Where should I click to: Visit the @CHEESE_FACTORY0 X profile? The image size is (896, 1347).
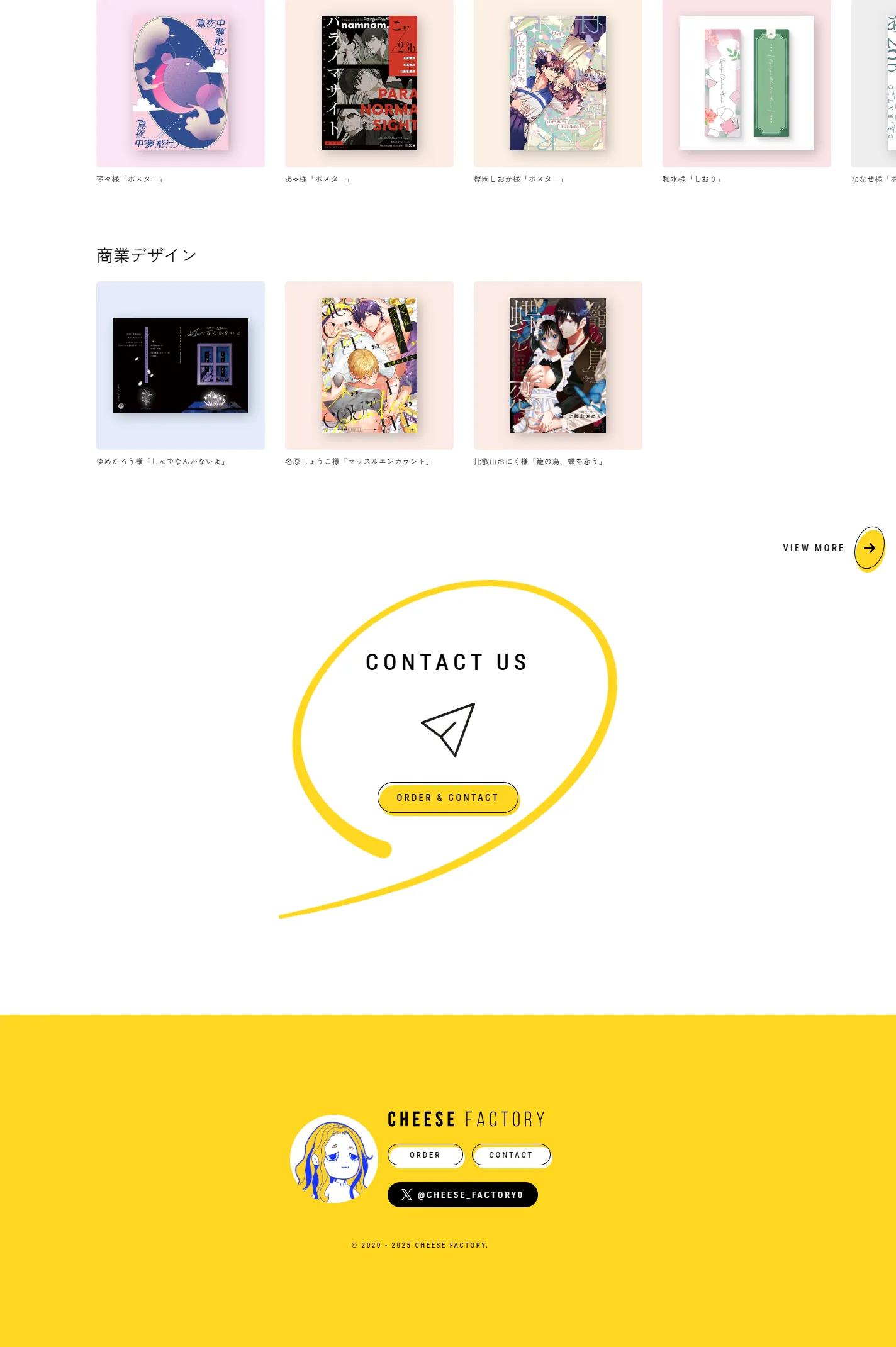pos(462,1195)
